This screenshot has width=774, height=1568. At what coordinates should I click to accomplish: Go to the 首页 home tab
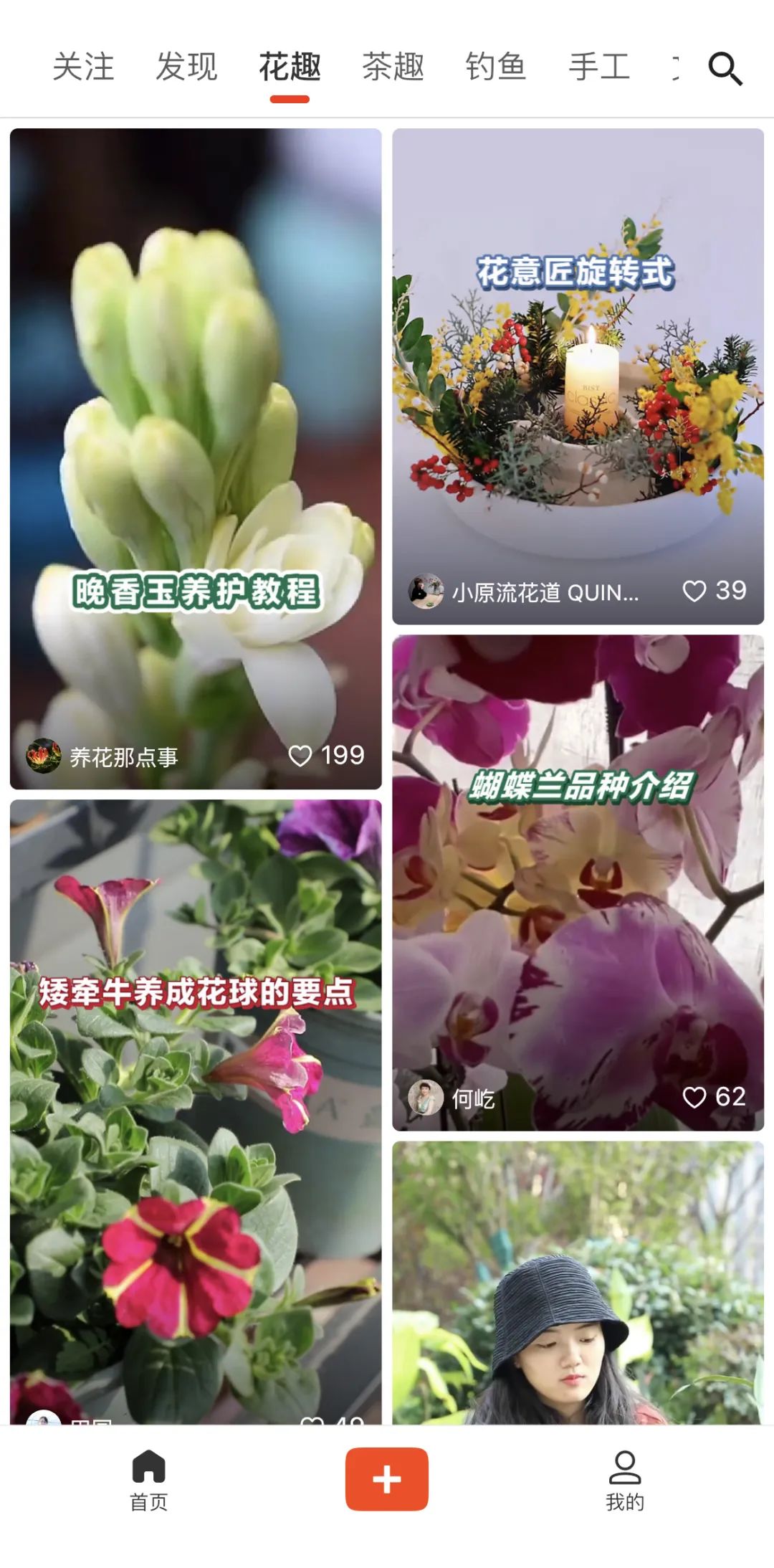(x=149, y=1480)
